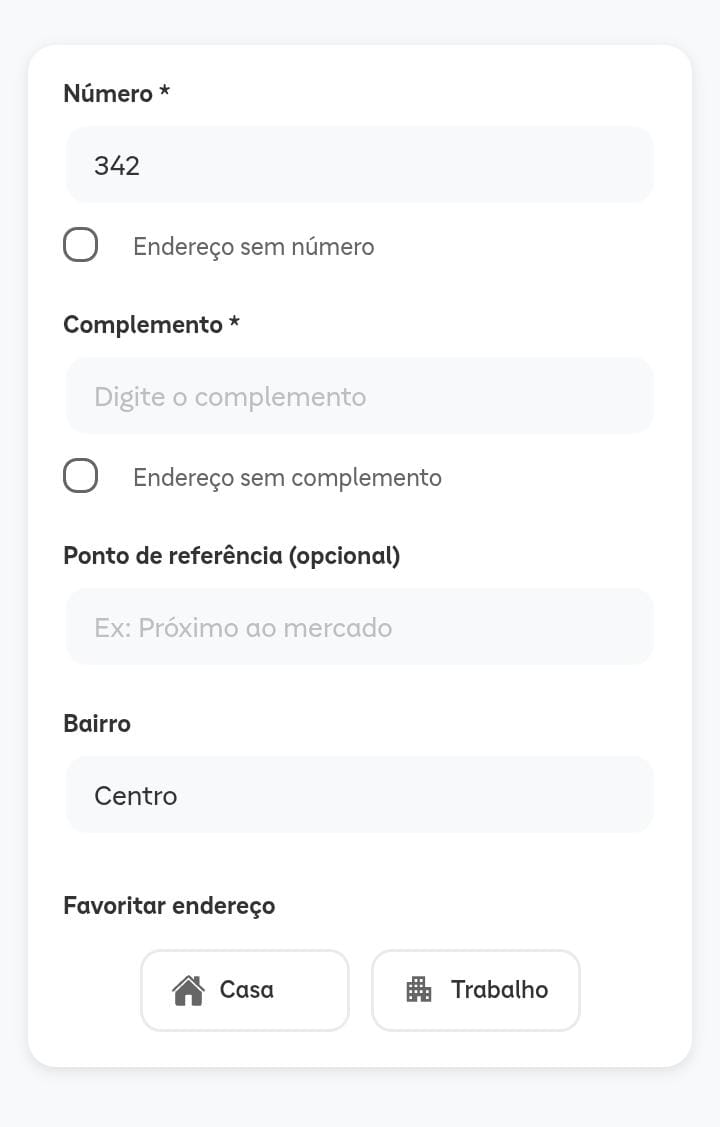Select the Ponto de referência field

coord(359,627)
